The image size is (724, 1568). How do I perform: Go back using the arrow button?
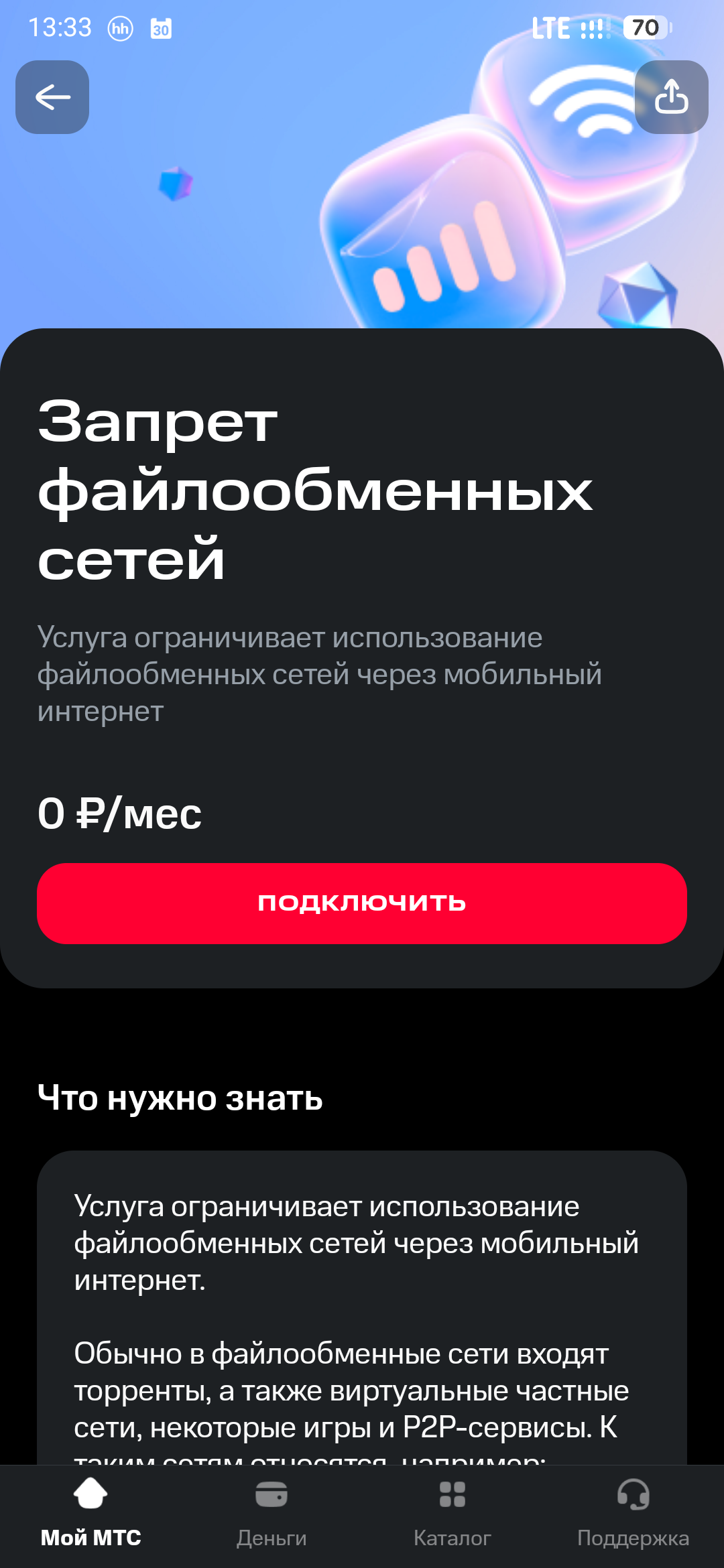pyautogui.click(x=52, y=97)
